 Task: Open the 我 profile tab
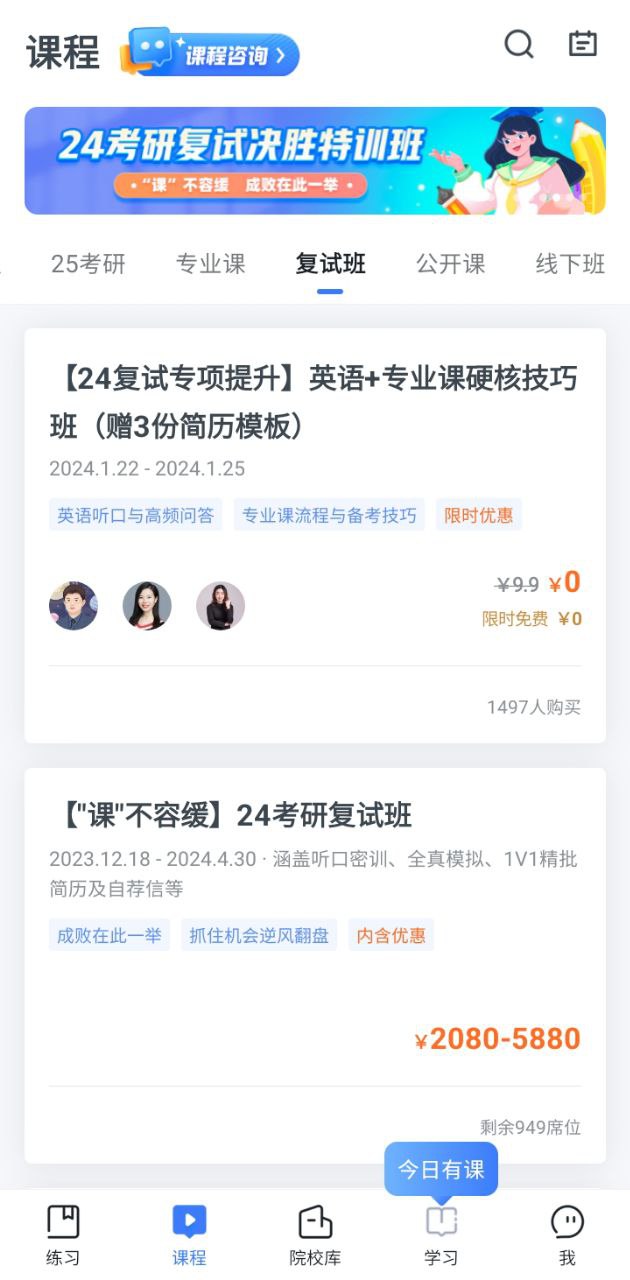[x=567, y=1235]
